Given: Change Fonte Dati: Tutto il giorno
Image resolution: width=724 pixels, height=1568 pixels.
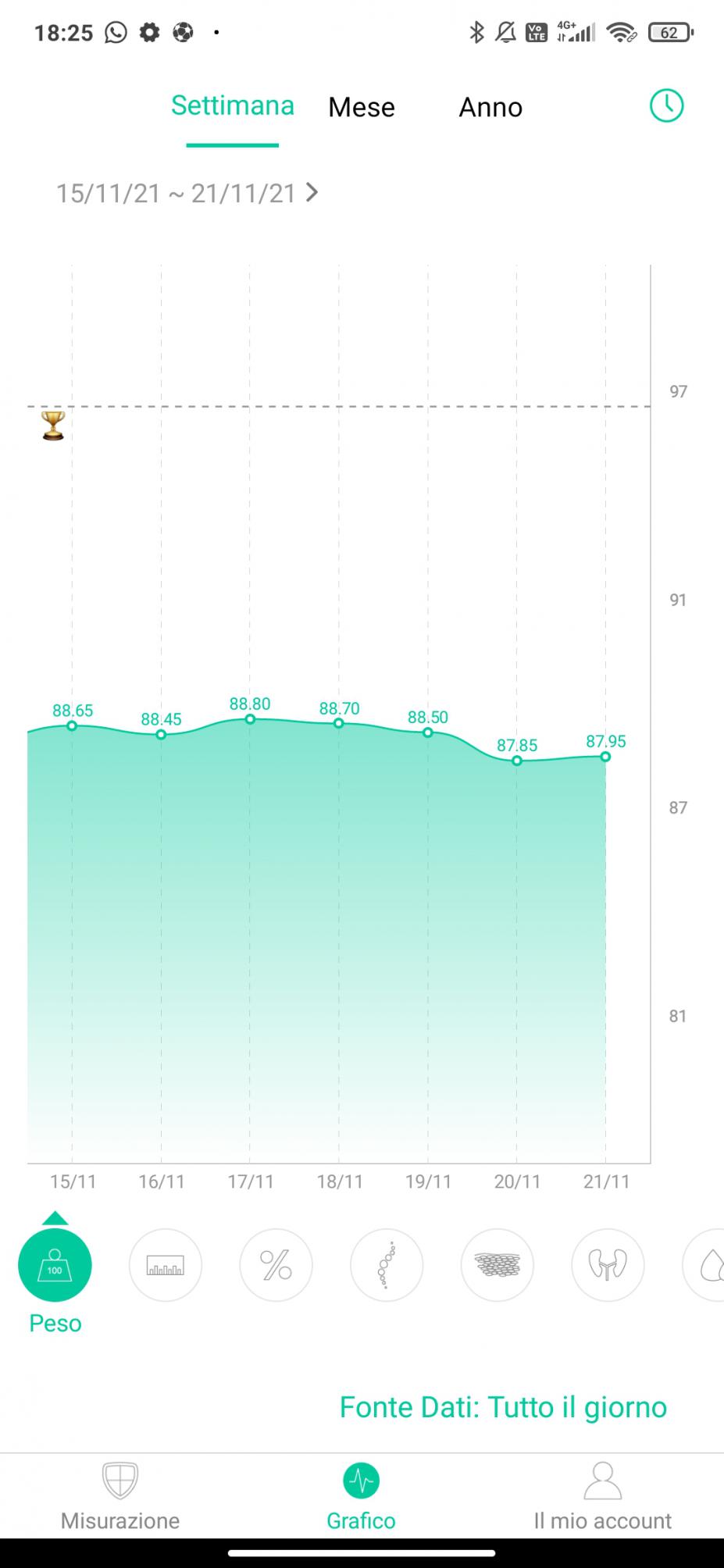Looking at the screenshot, I should tap(503, 1407).
